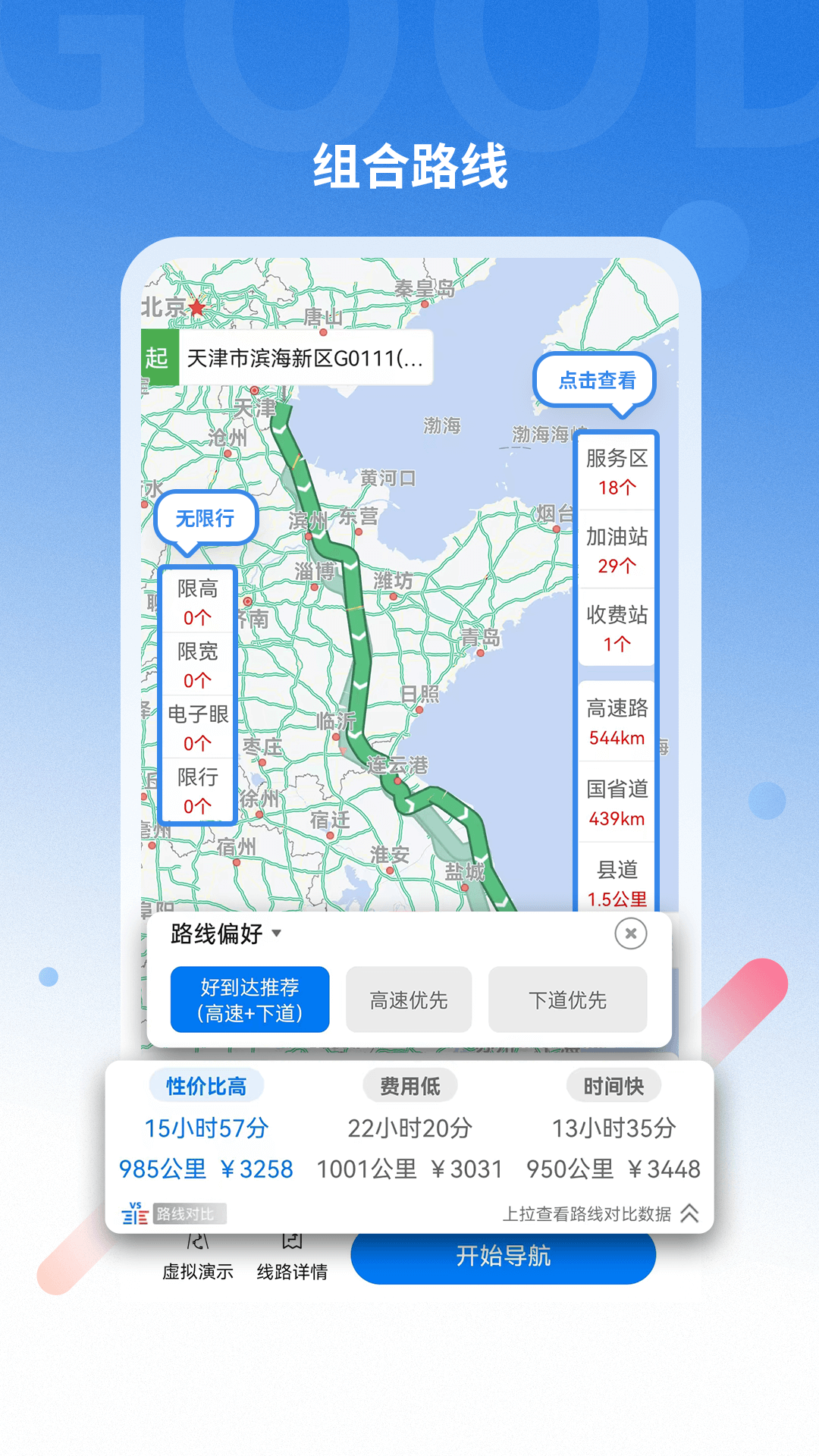This screenshot has height=1456, width=819.
Task: Open the 点击查看 callout bubble
Action: pyautogui.click(x=594, y=381)
